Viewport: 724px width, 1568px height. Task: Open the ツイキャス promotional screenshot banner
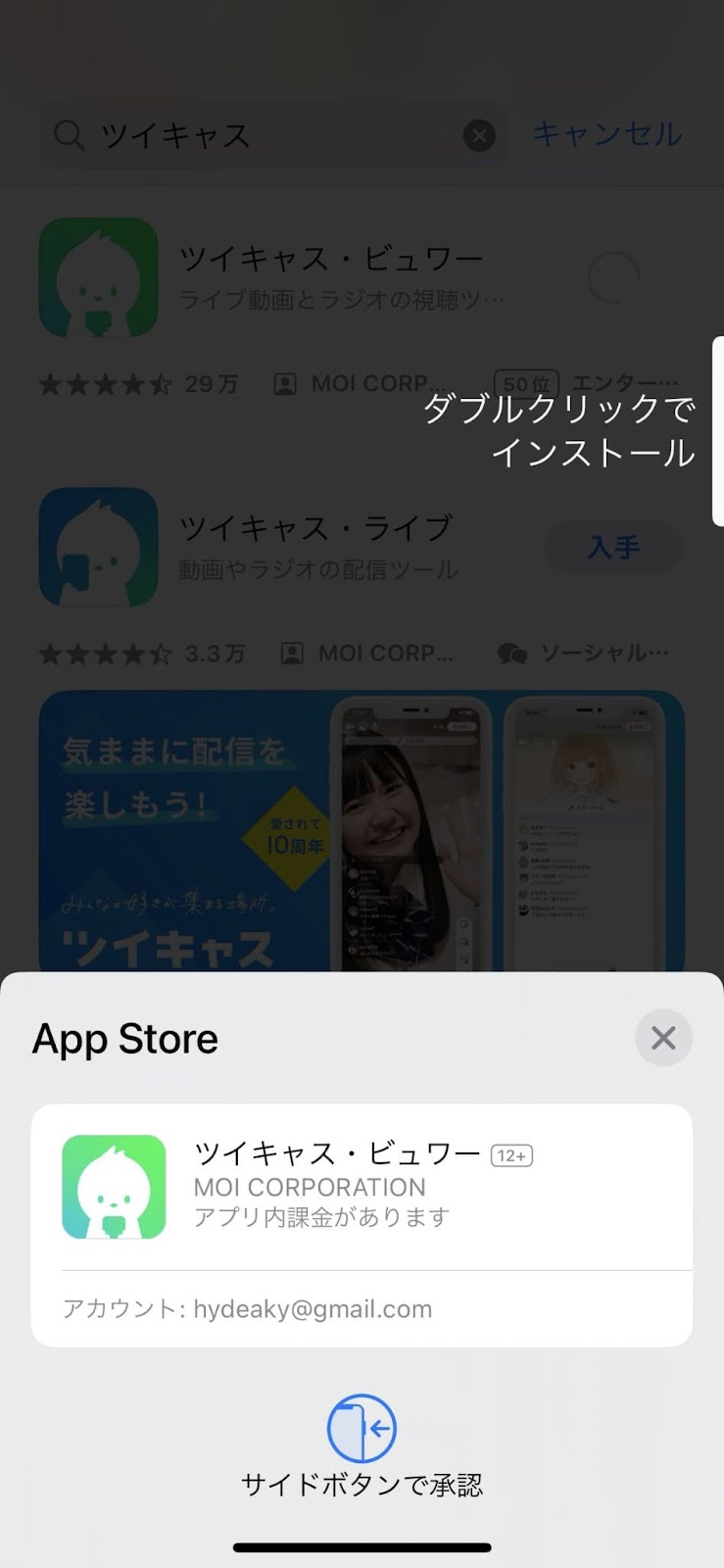point(362,831)
